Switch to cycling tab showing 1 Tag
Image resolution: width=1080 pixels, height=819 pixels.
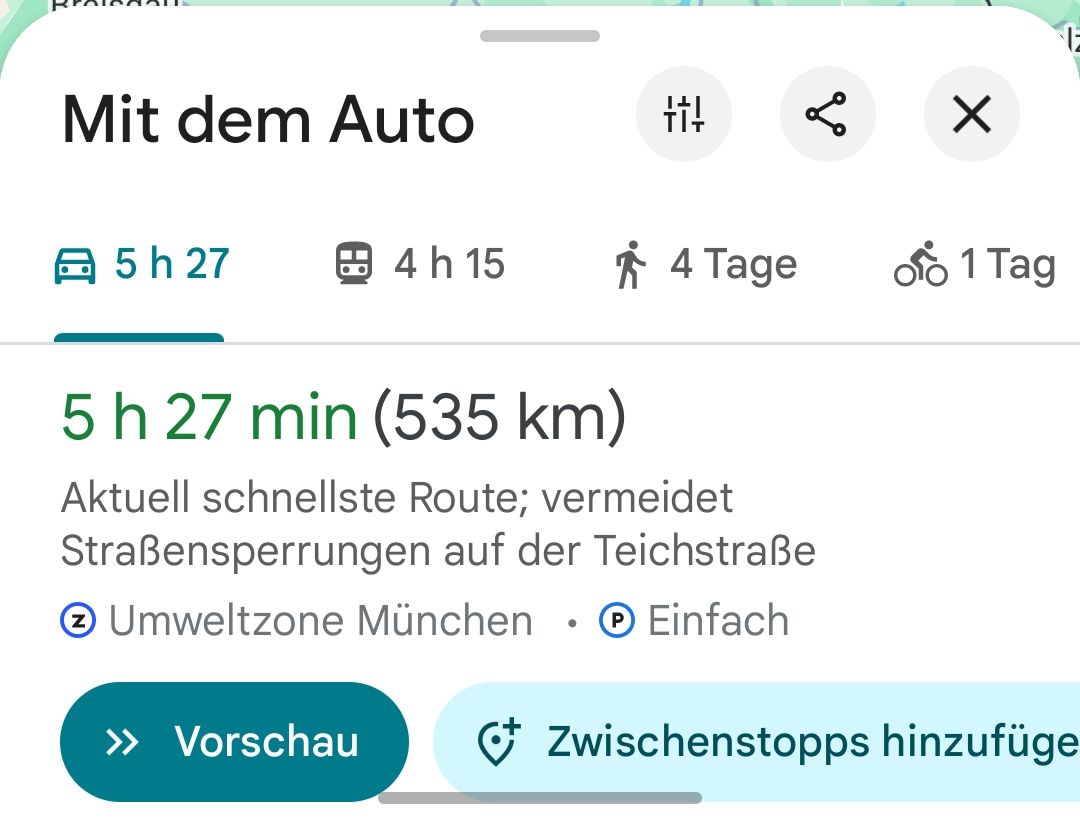pos(975,265)
